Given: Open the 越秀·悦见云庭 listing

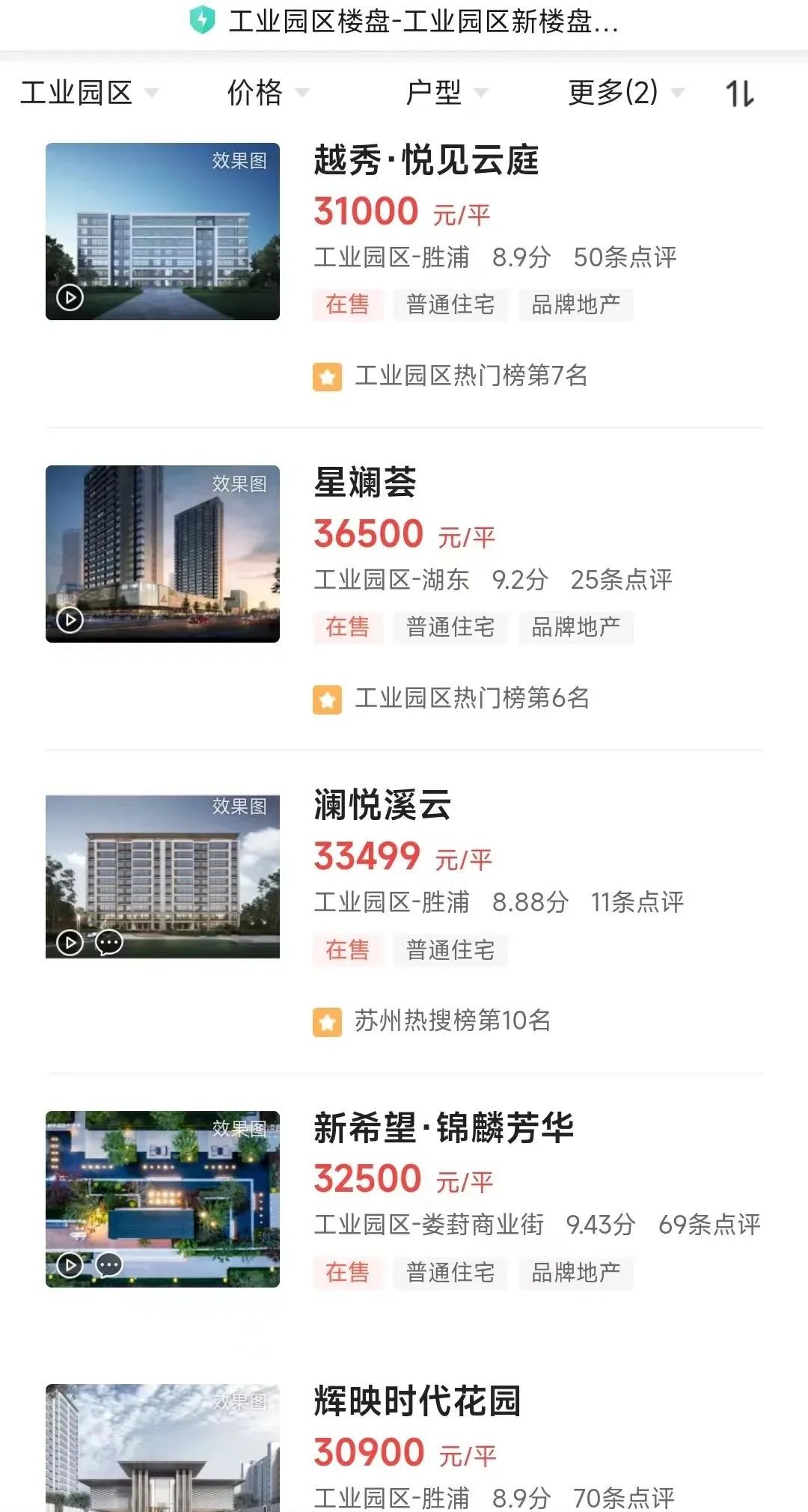Looking at the screenshot, I should click(426, 160).
